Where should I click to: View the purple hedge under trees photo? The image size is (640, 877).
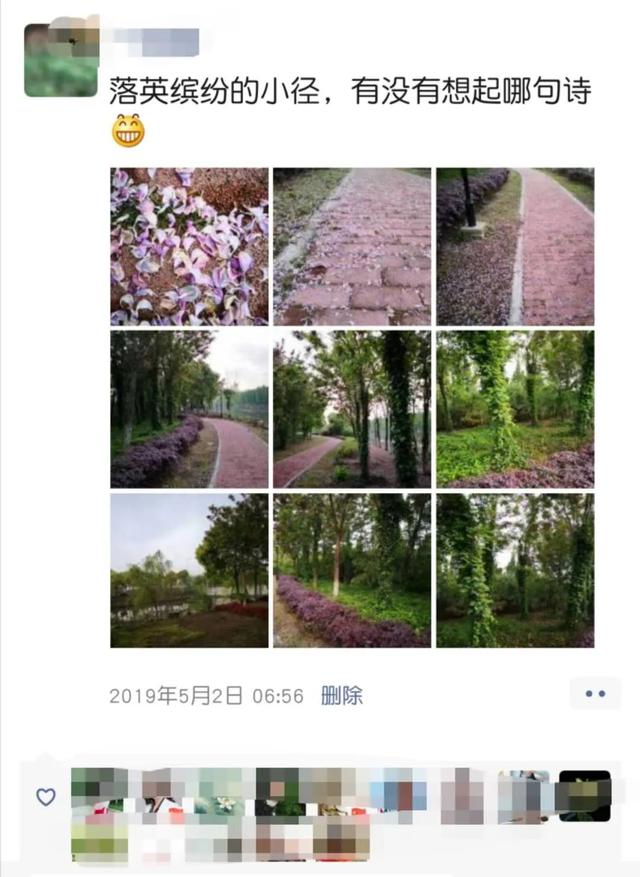coord(352,570)
